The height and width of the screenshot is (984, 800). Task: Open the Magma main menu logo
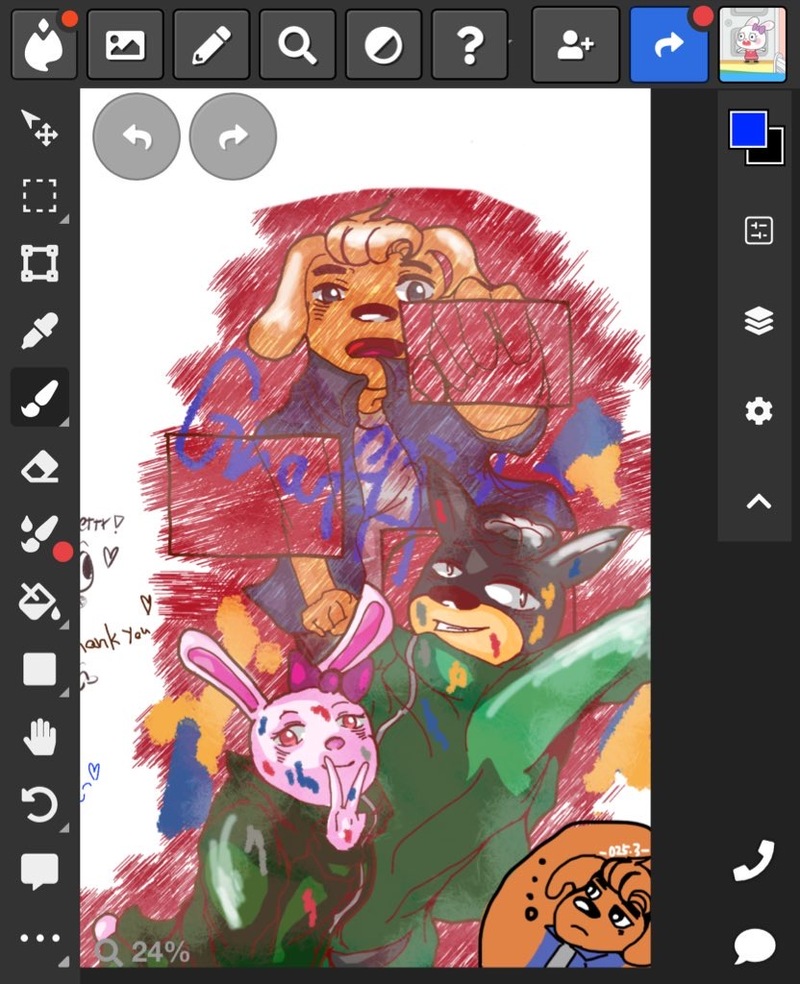click(44, 45)
